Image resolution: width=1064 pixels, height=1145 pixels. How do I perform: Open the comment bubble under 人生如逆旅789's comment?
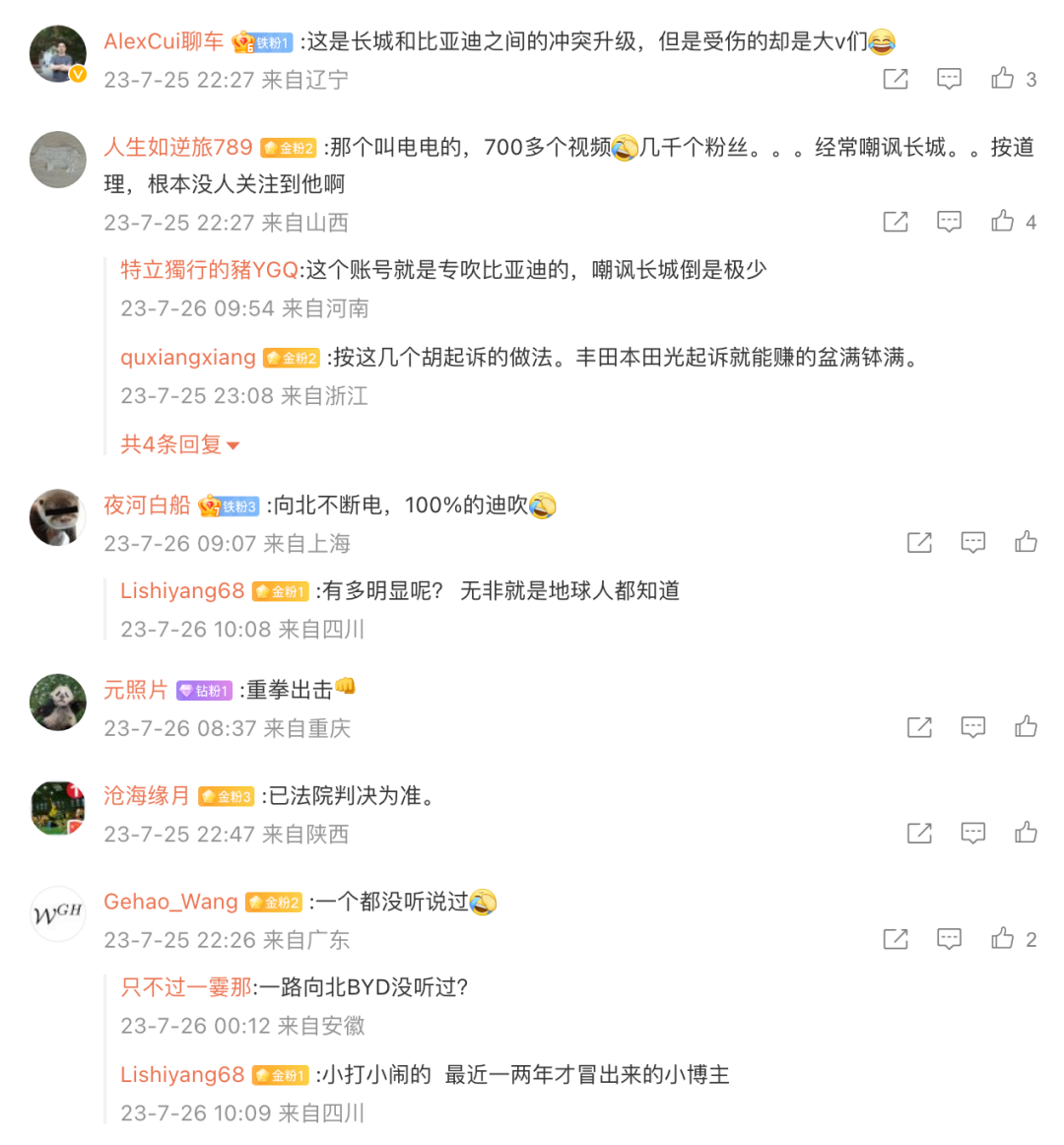click(949, 222)
